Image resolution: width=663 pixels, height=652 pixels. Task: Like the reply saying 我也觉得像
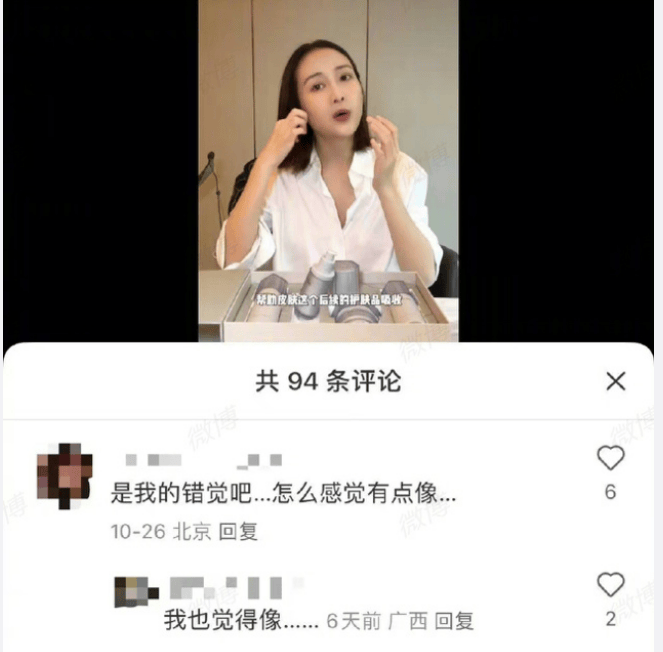[x=610, y=585]
